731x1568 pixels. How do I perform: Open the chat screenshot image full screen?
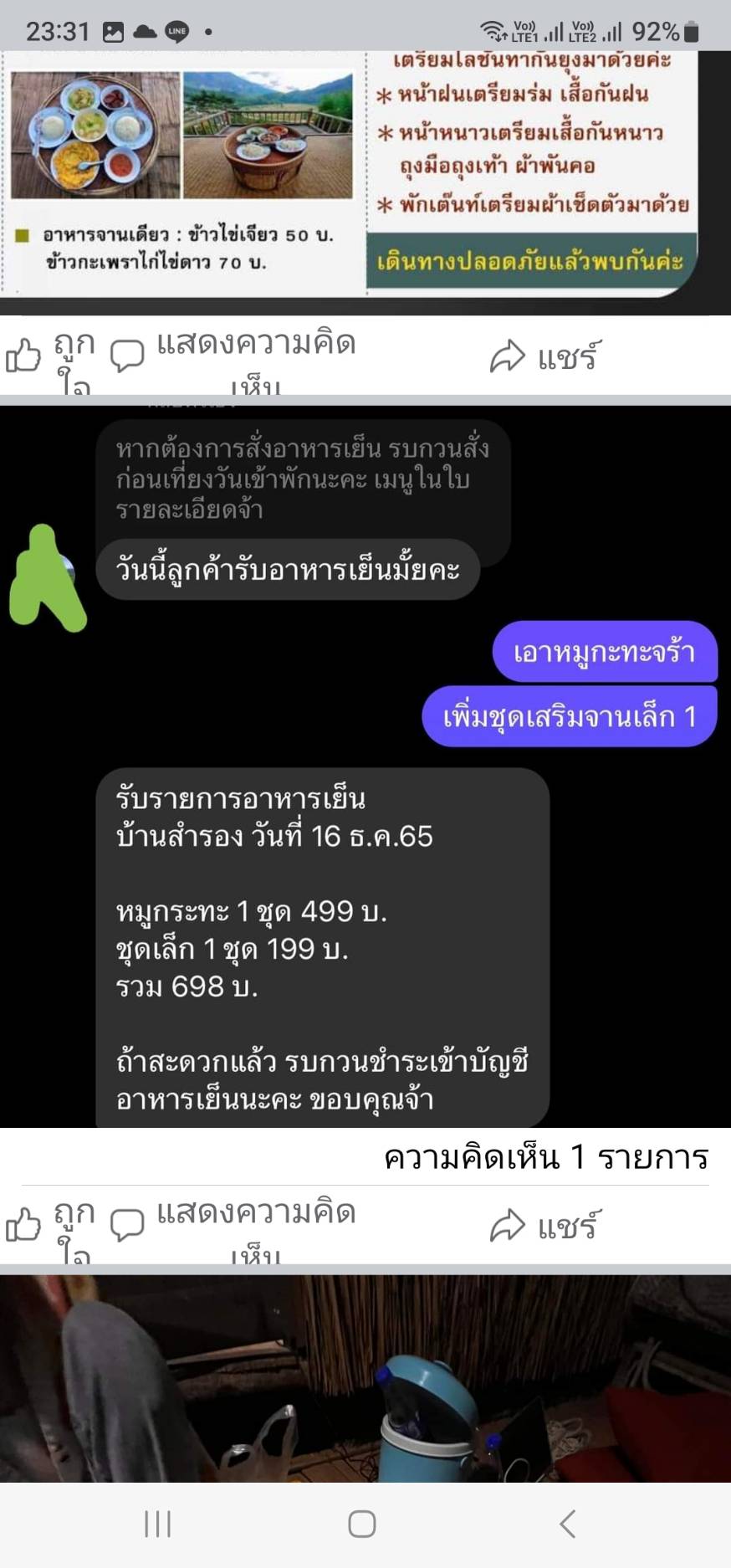tap(365, 766)
